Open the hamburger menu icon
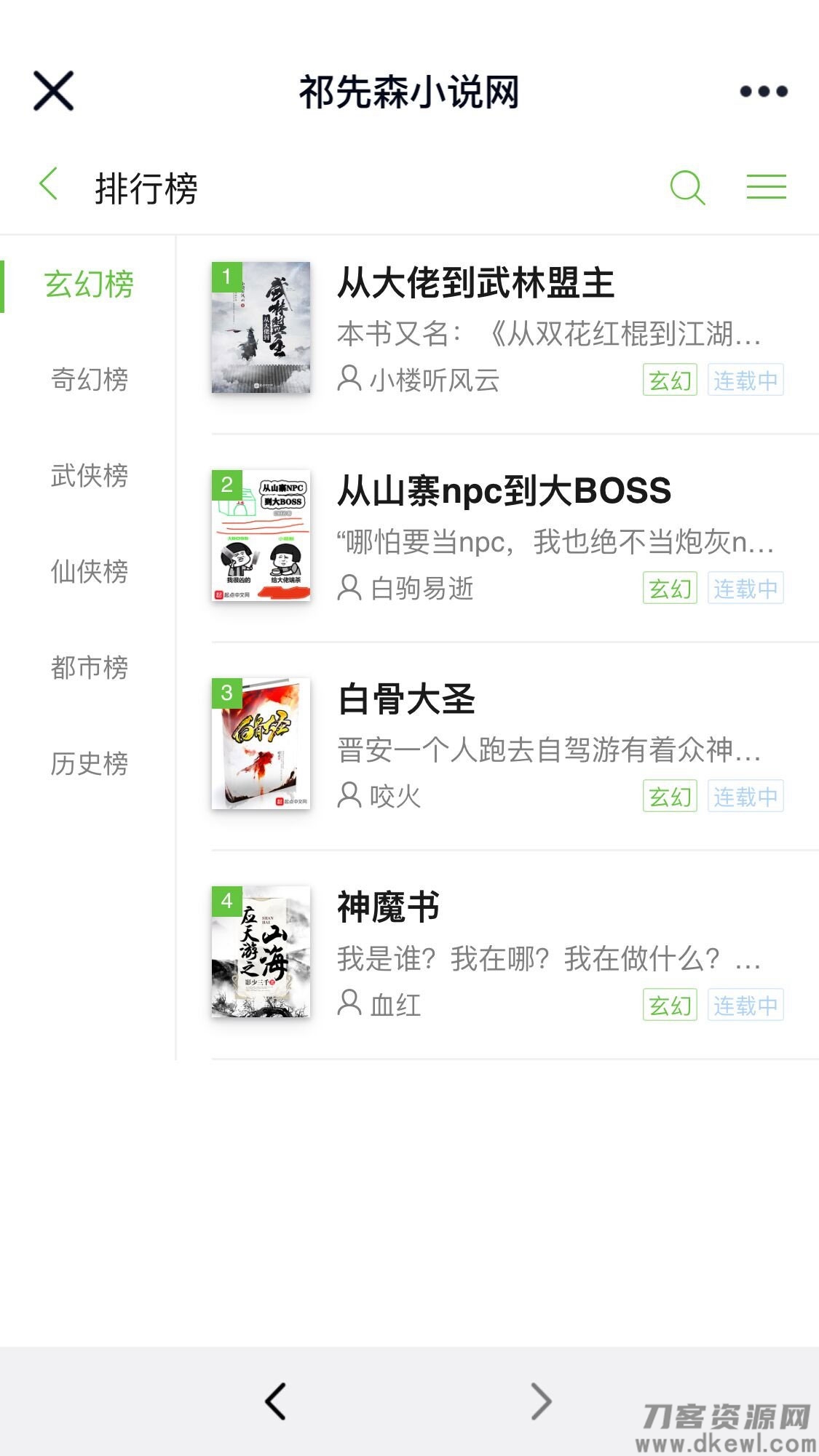The width and height of the screenshot is (819, 1456). click(766, 186)
